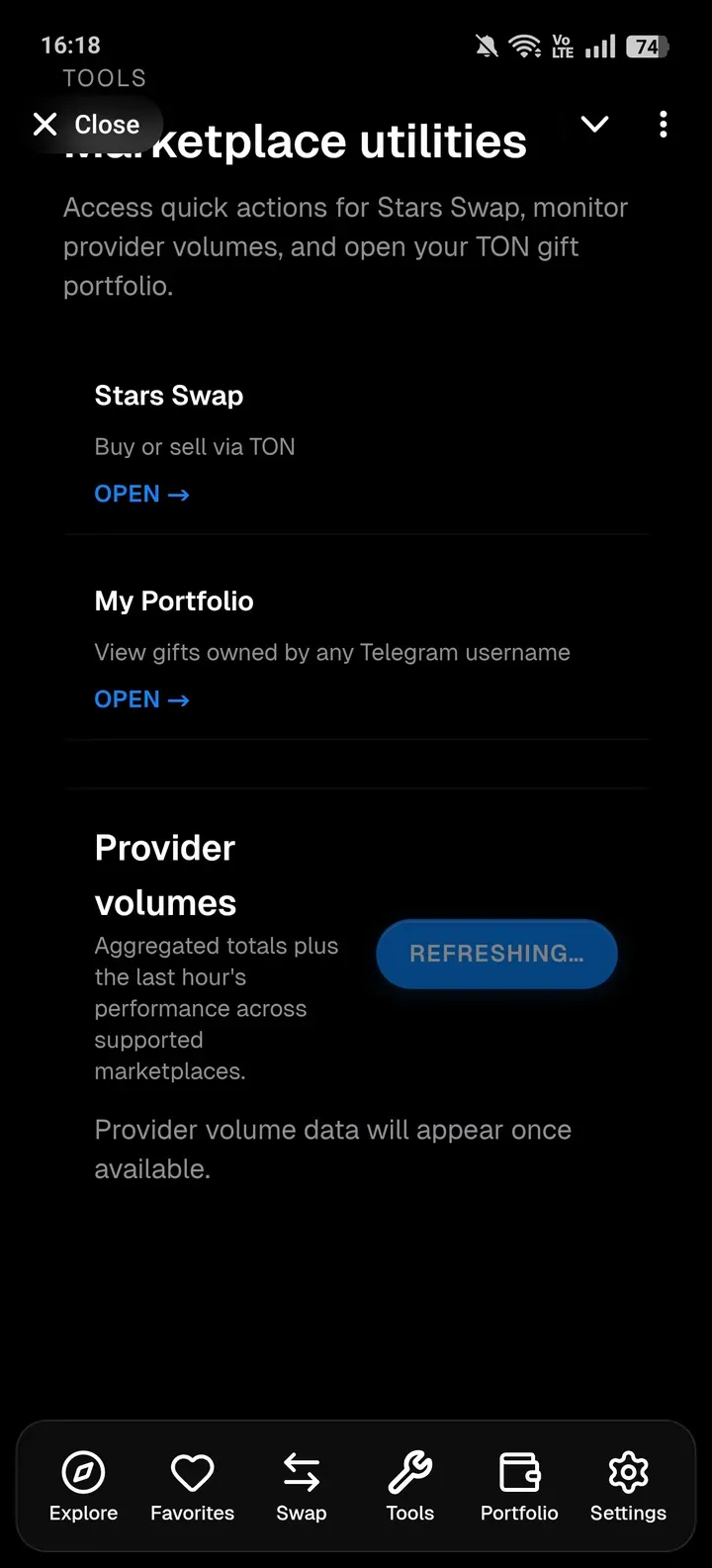The width and height of the screenshot is (712, 1568).
Task: Open the Portfolio tab
Action: point(519,1486)
